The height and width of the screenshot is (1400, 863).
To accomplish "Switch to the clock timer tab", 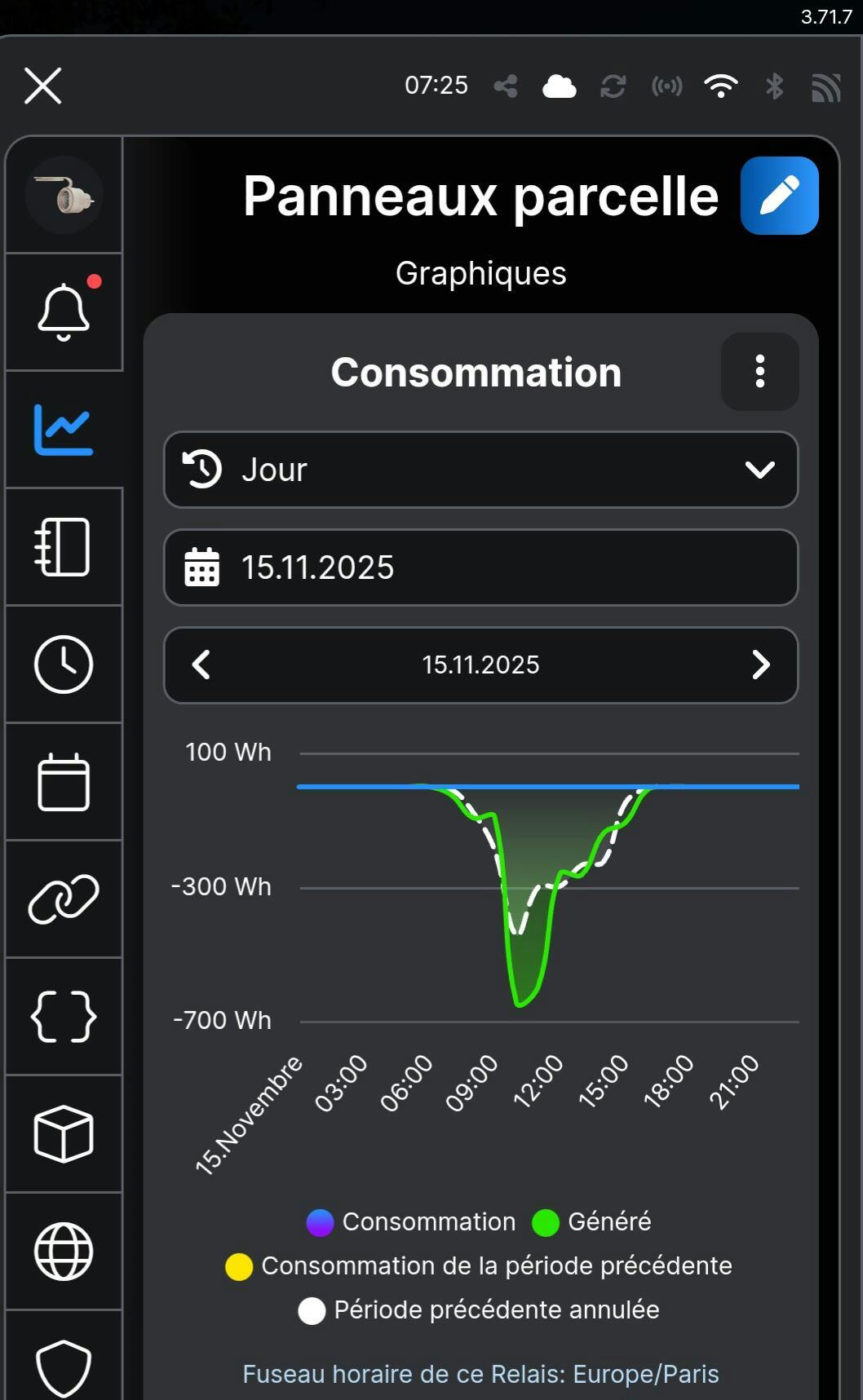I will [x=64, y=665].
